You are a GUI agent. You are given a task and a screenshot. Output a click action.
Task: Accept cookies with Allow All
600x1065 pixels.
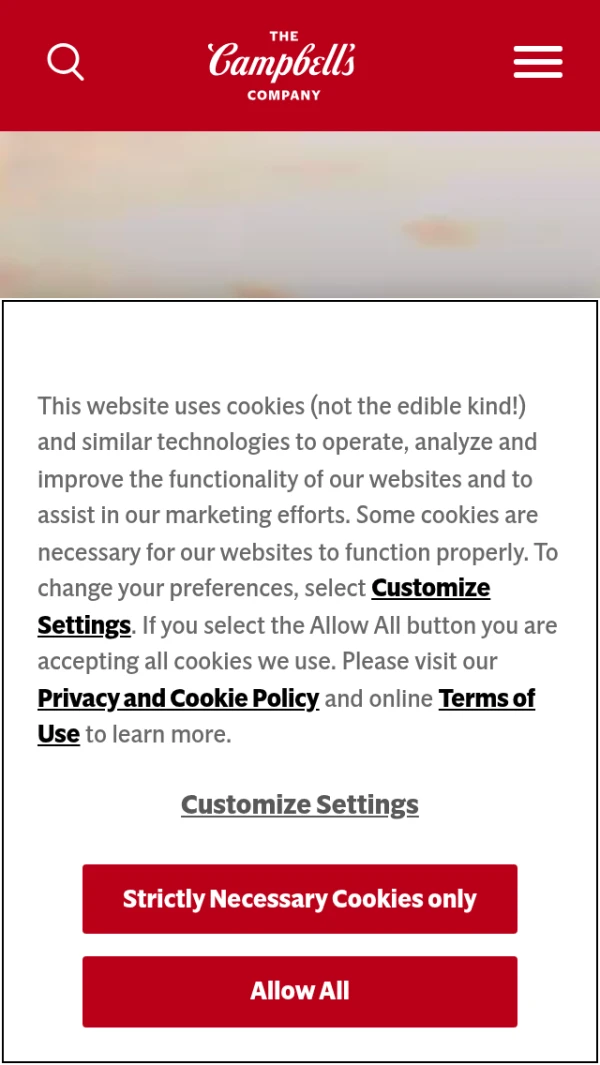[300, 991]
